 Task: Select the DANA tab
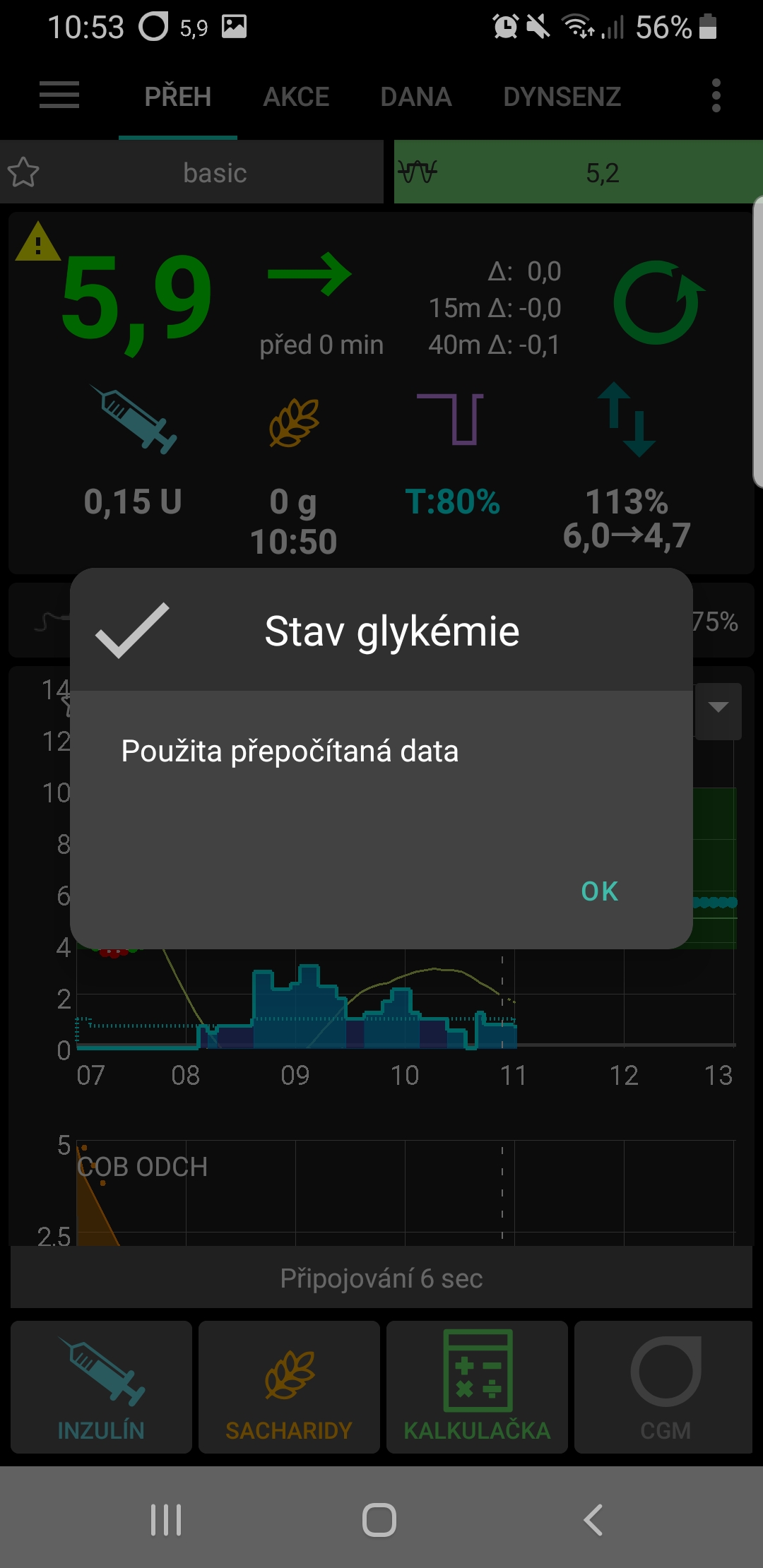[416, 95]
